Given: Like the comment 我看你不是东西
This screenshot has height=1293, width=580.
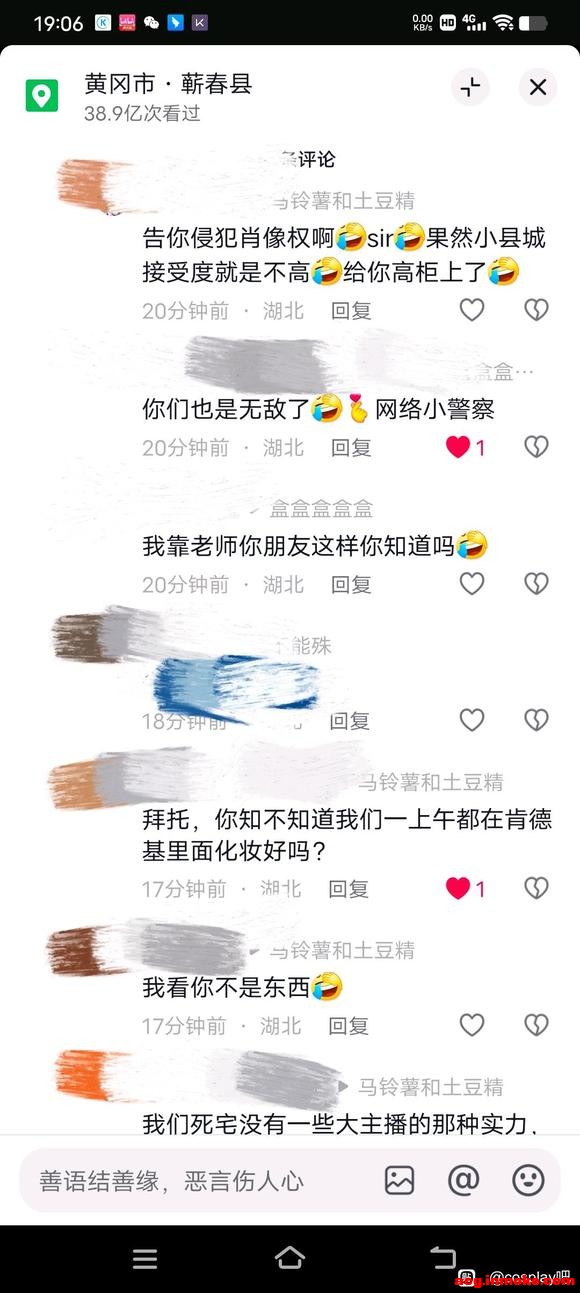Looking at the screenshot, I should 472,1024.
